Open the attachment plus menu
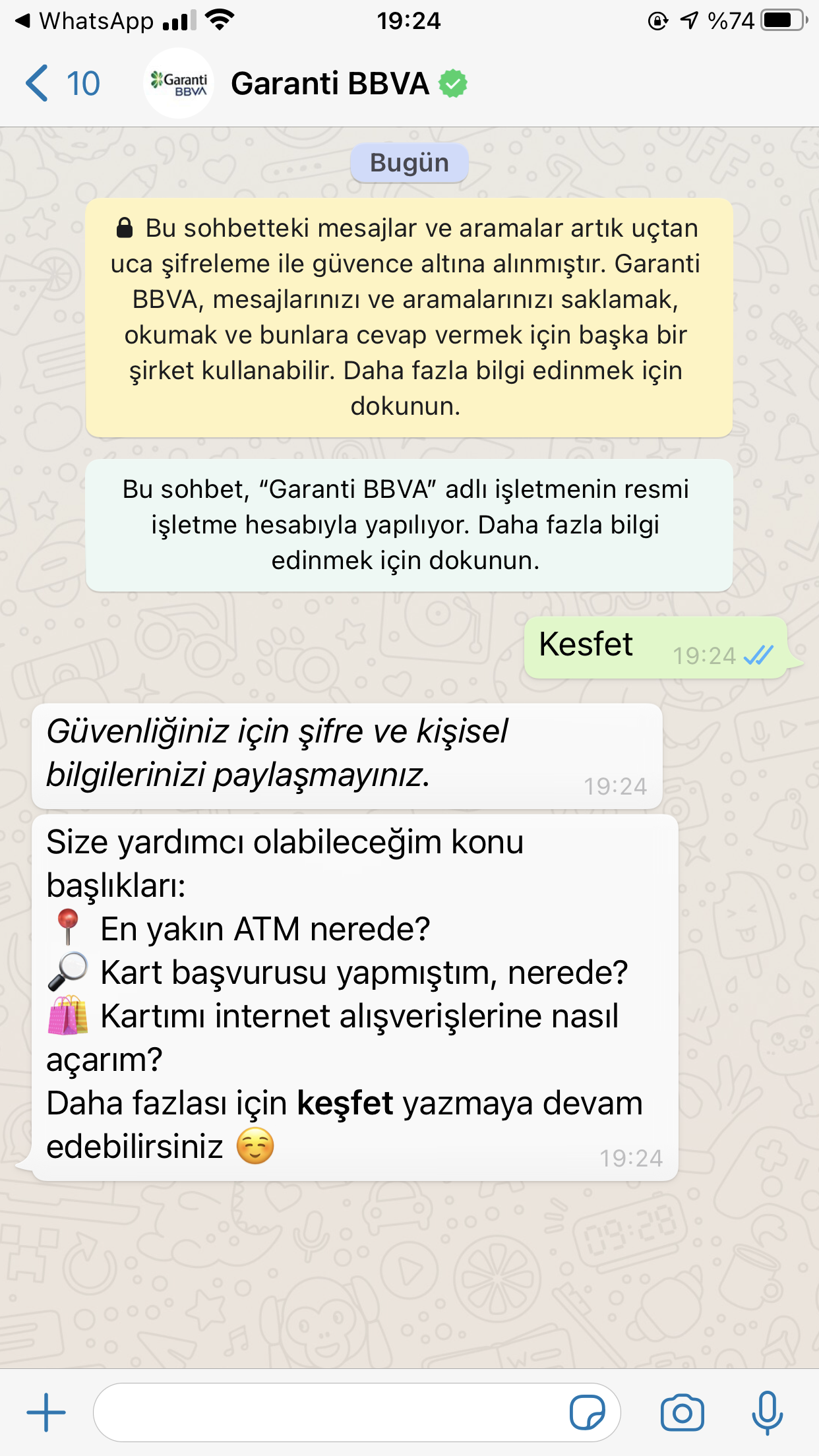Image resolution: width=819 pixels, height=1456 pixels. [46, 1412]
